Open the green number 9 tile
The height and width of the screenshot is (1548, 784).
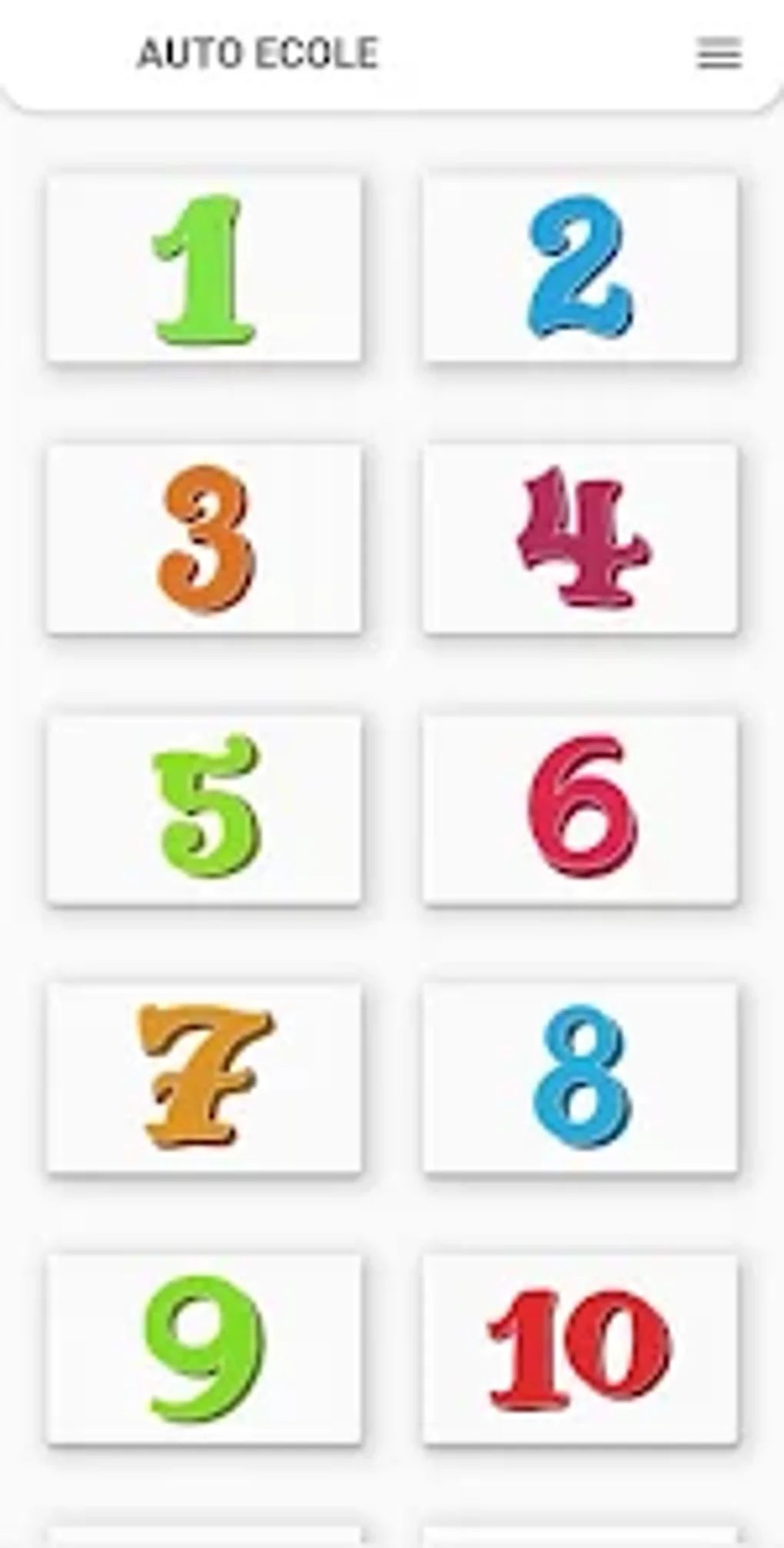(204, 1350)
